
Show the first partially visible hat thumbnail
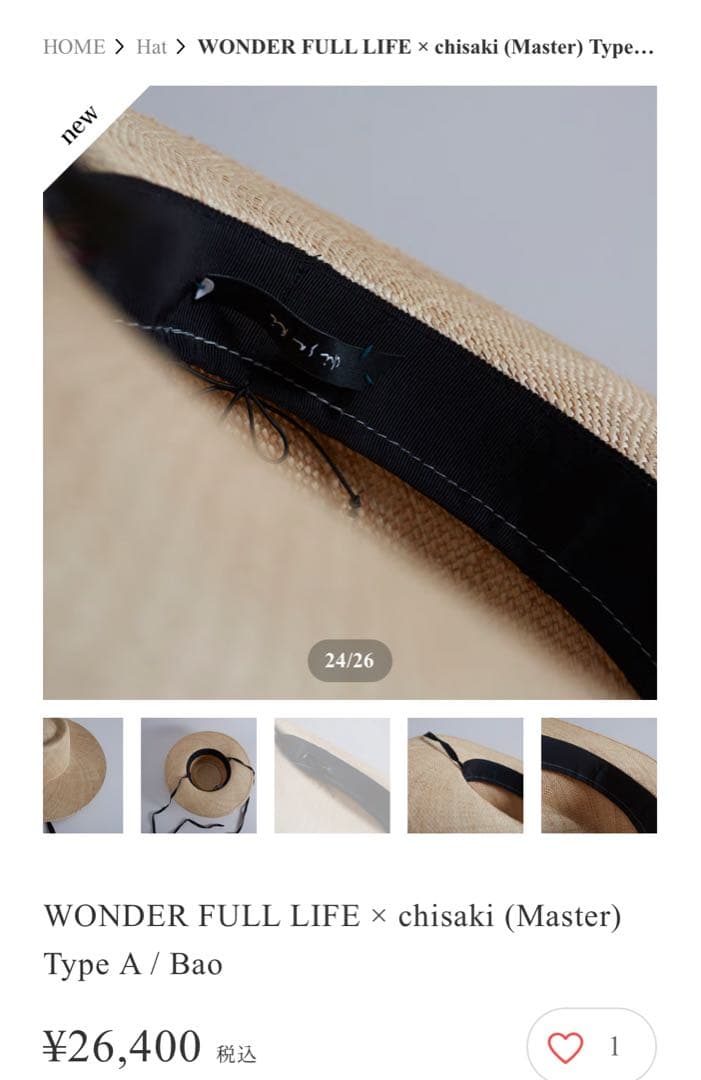tap(82, 775)
